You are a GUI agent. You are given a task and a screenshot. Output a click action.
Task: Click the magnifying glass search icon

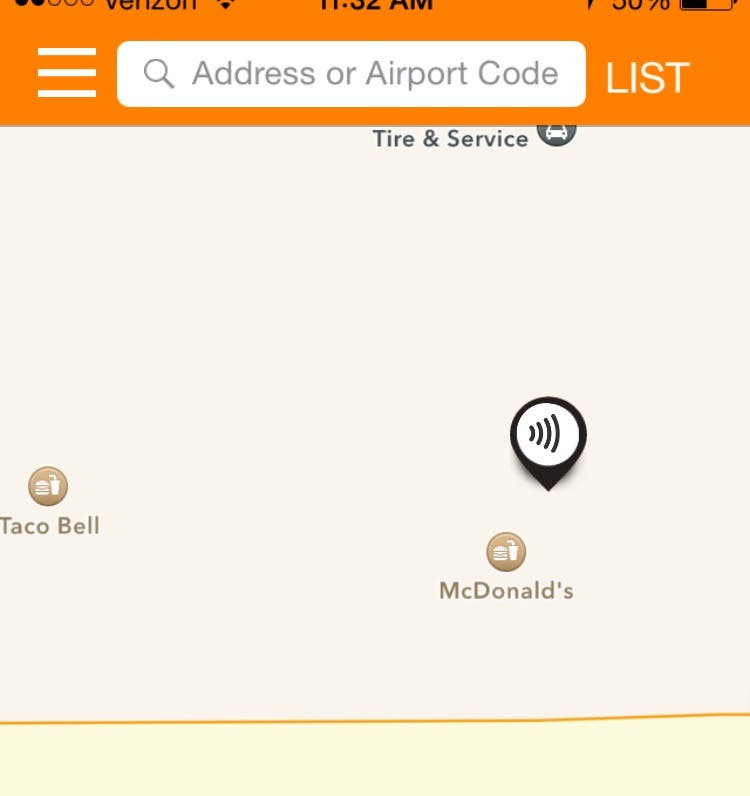tap(159, 73)
